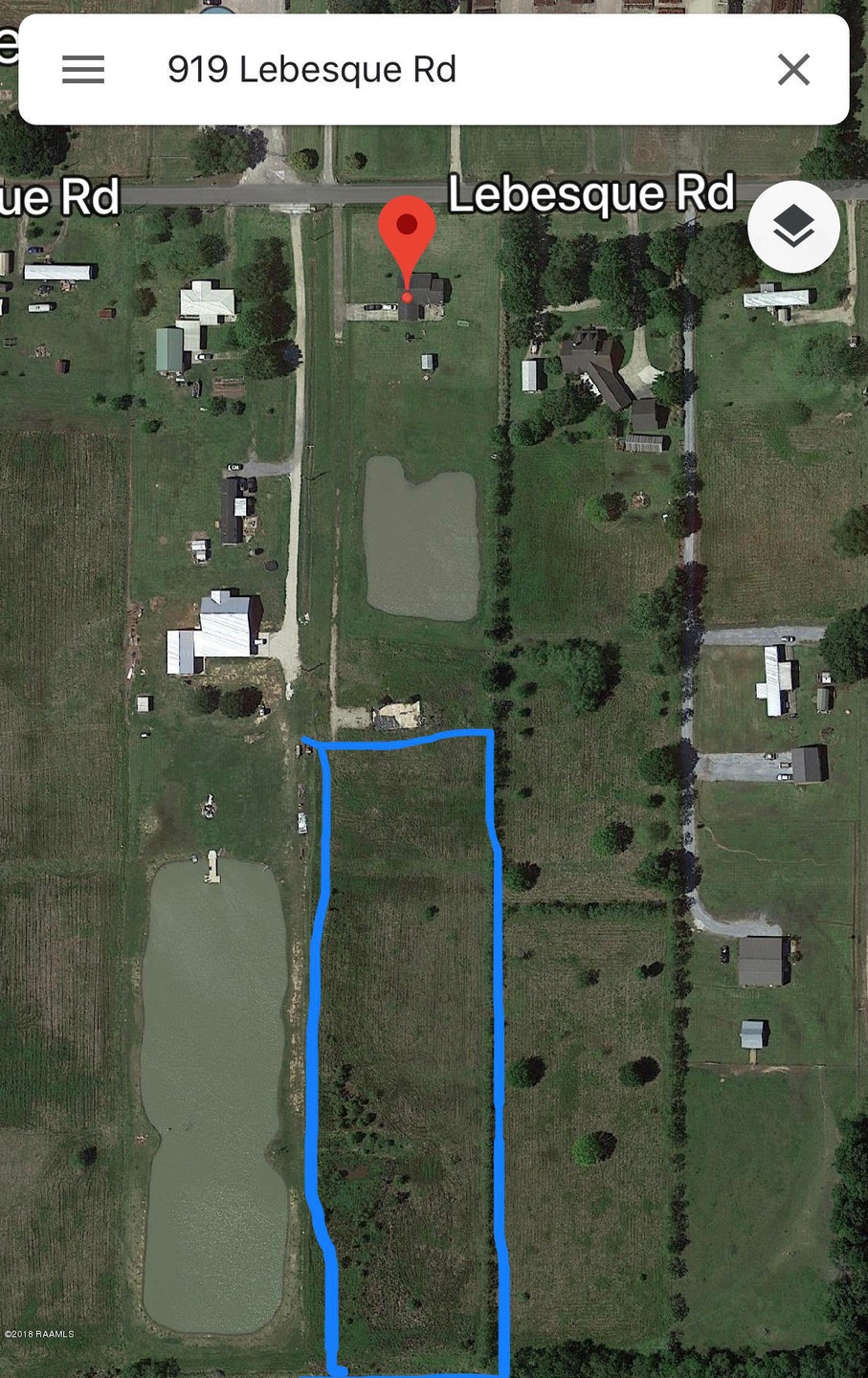Open the hamburger menu
This screenshot has height=1378, width=868.
point(83,70)
